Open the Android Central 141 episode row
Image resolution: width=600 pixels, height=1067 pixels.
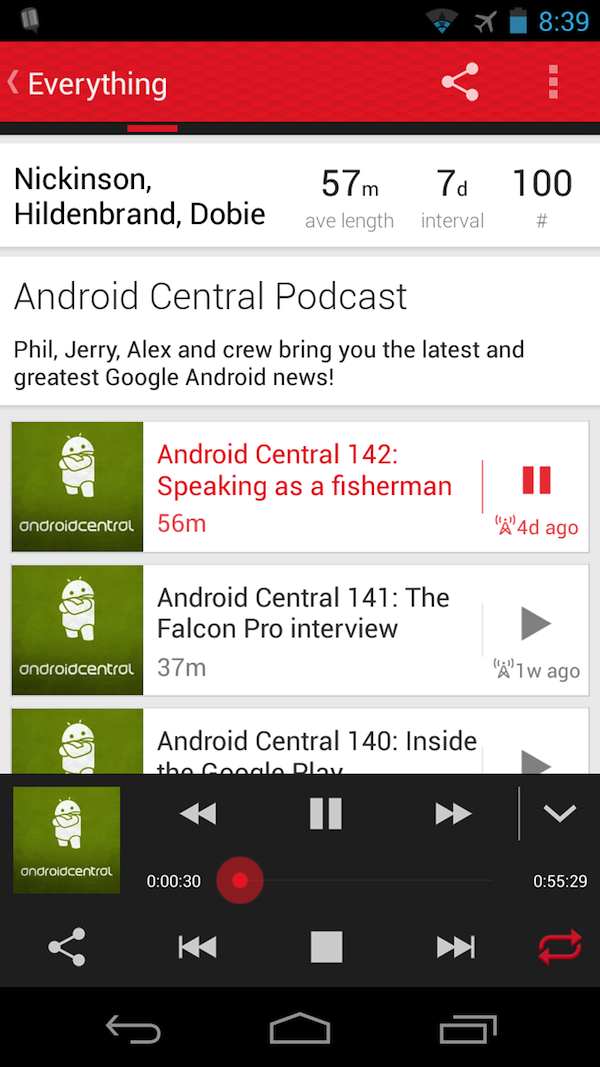click(x=303, y=628)
